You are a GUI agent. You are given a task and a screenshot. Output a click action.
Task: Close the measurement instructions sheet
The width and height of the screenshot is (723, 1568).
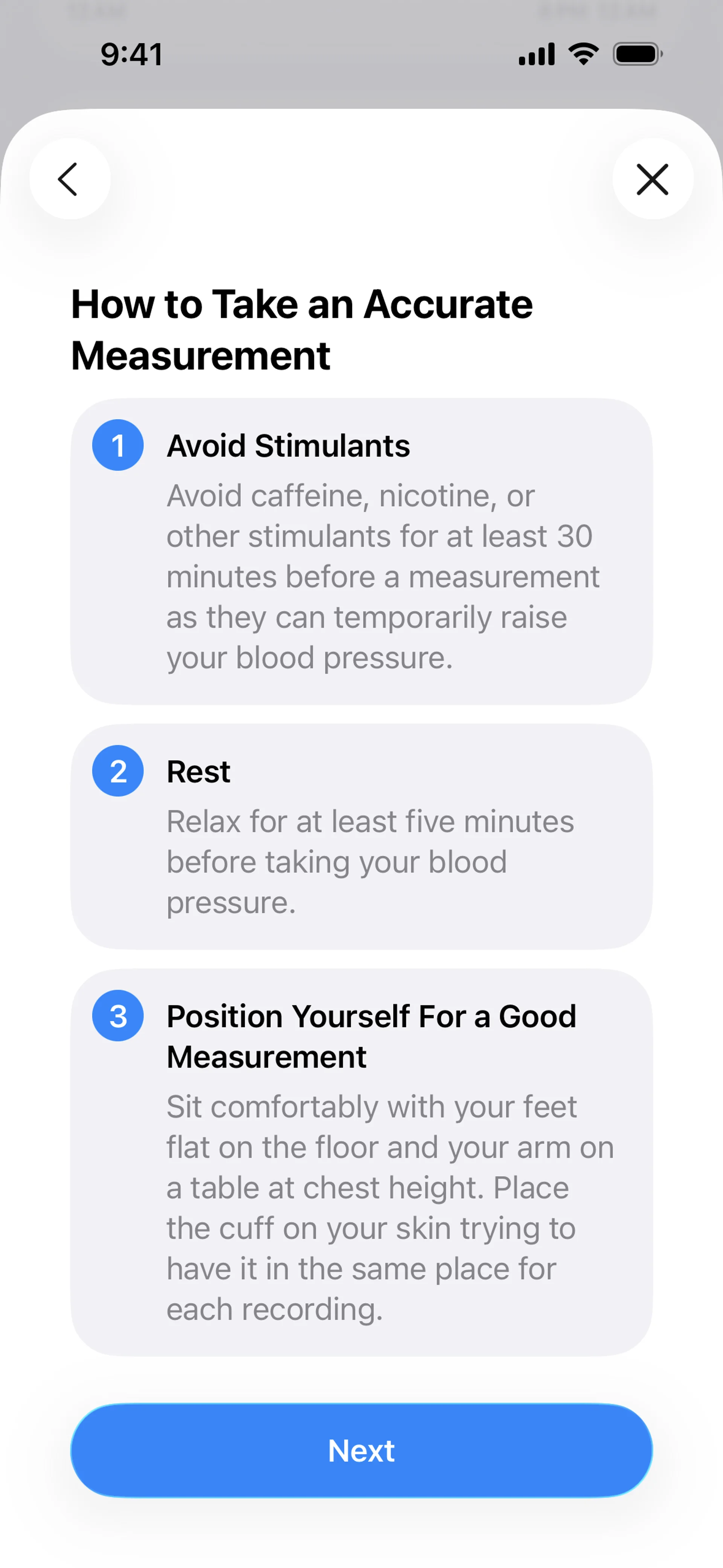(653, 179)
